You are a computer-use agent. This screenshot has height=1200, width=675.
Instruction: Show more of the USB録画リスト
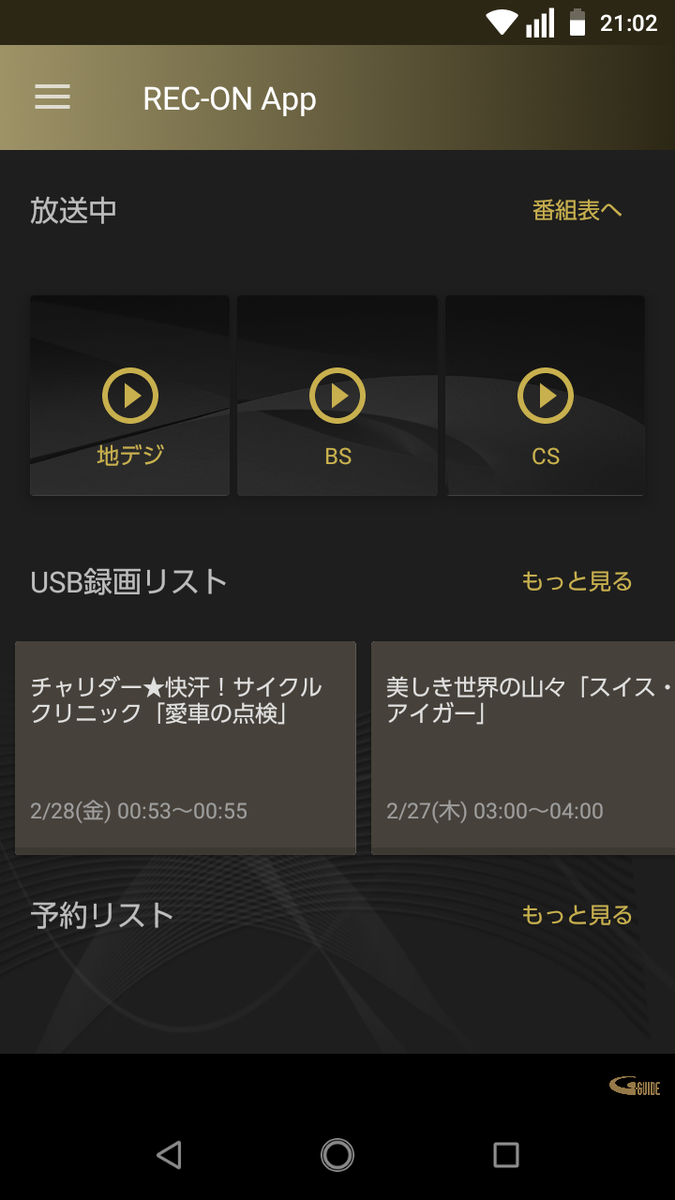[x=577, y=581]
